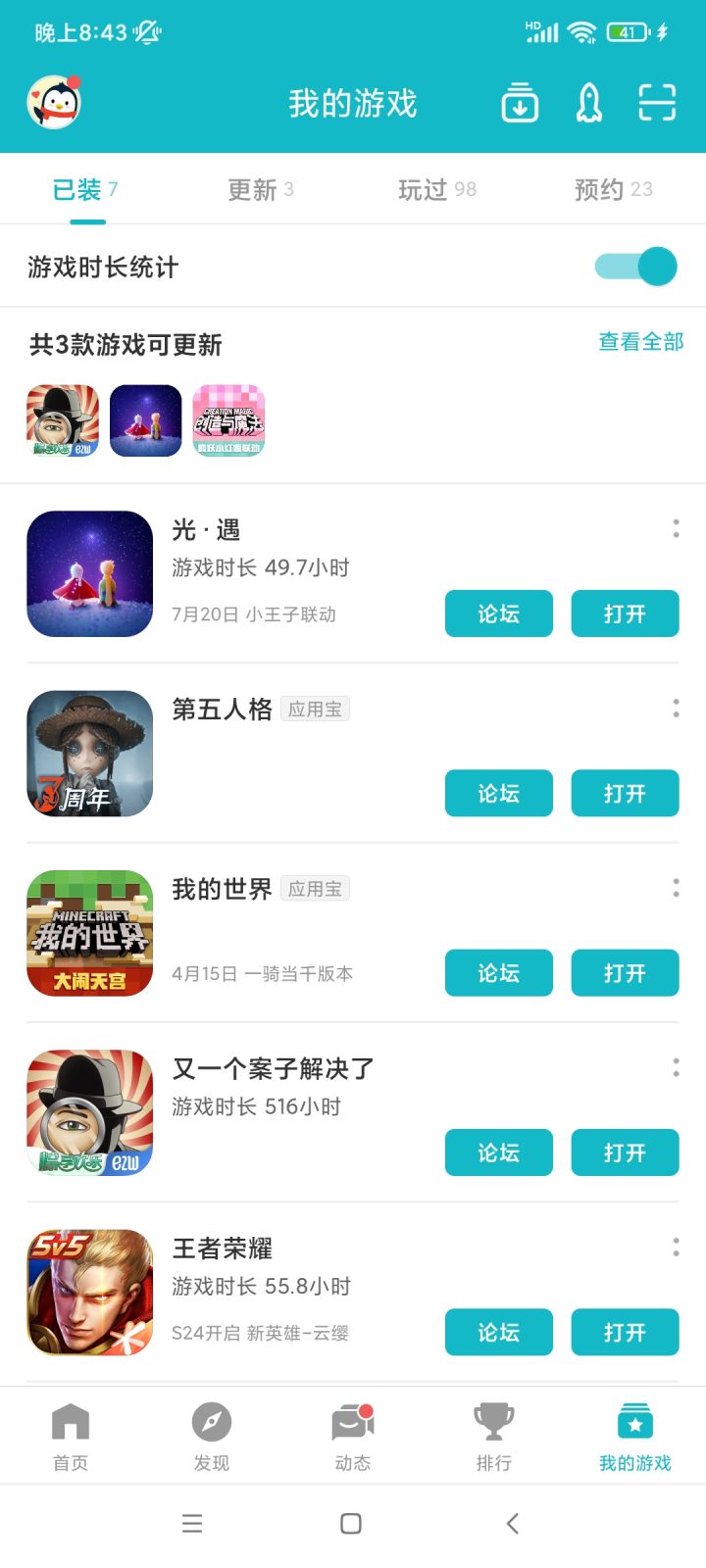Visit the 我的世界 论坛

[498, 973]
